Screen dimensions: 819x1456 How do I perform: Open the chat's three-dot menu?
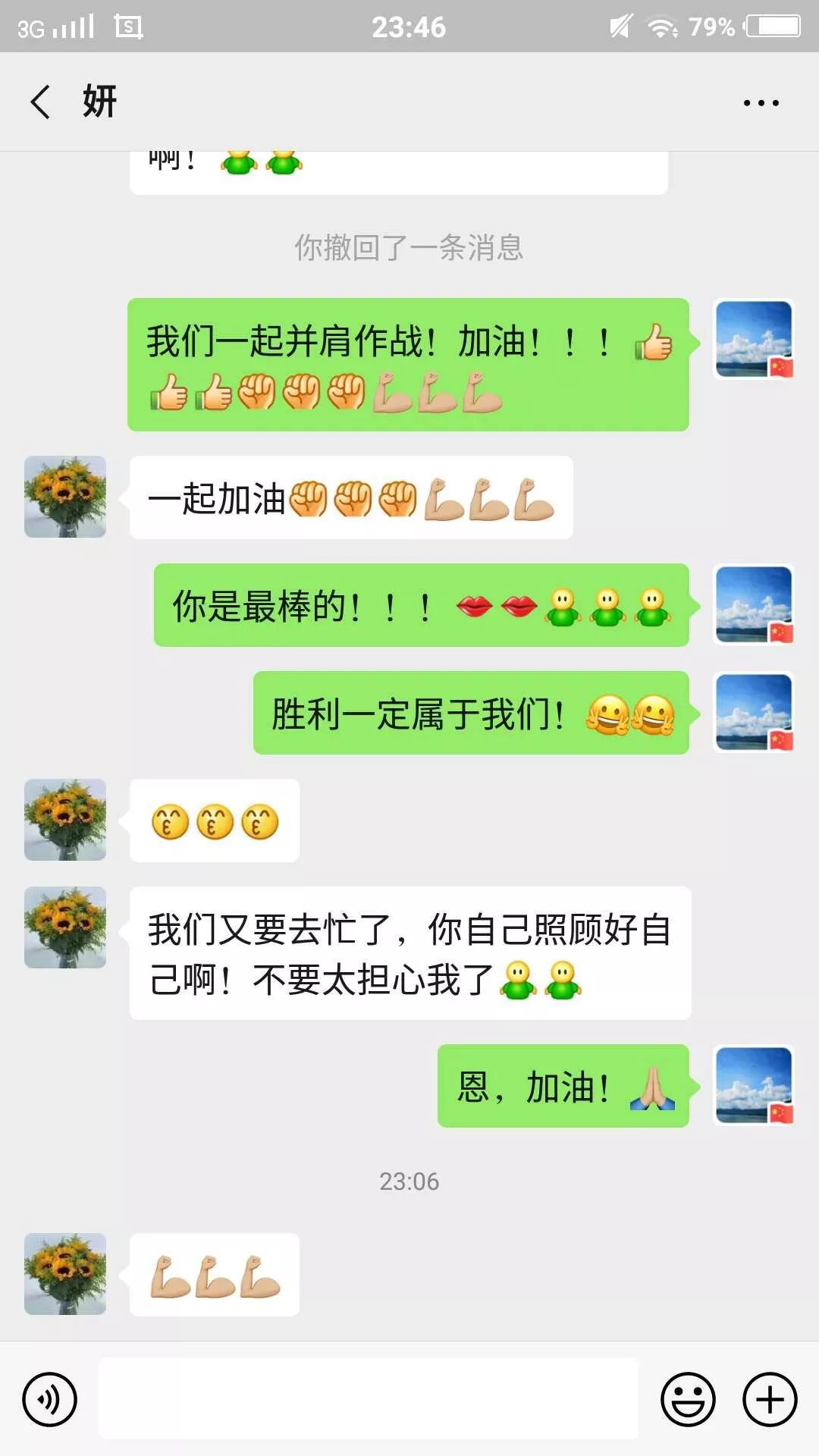point(761,102)
